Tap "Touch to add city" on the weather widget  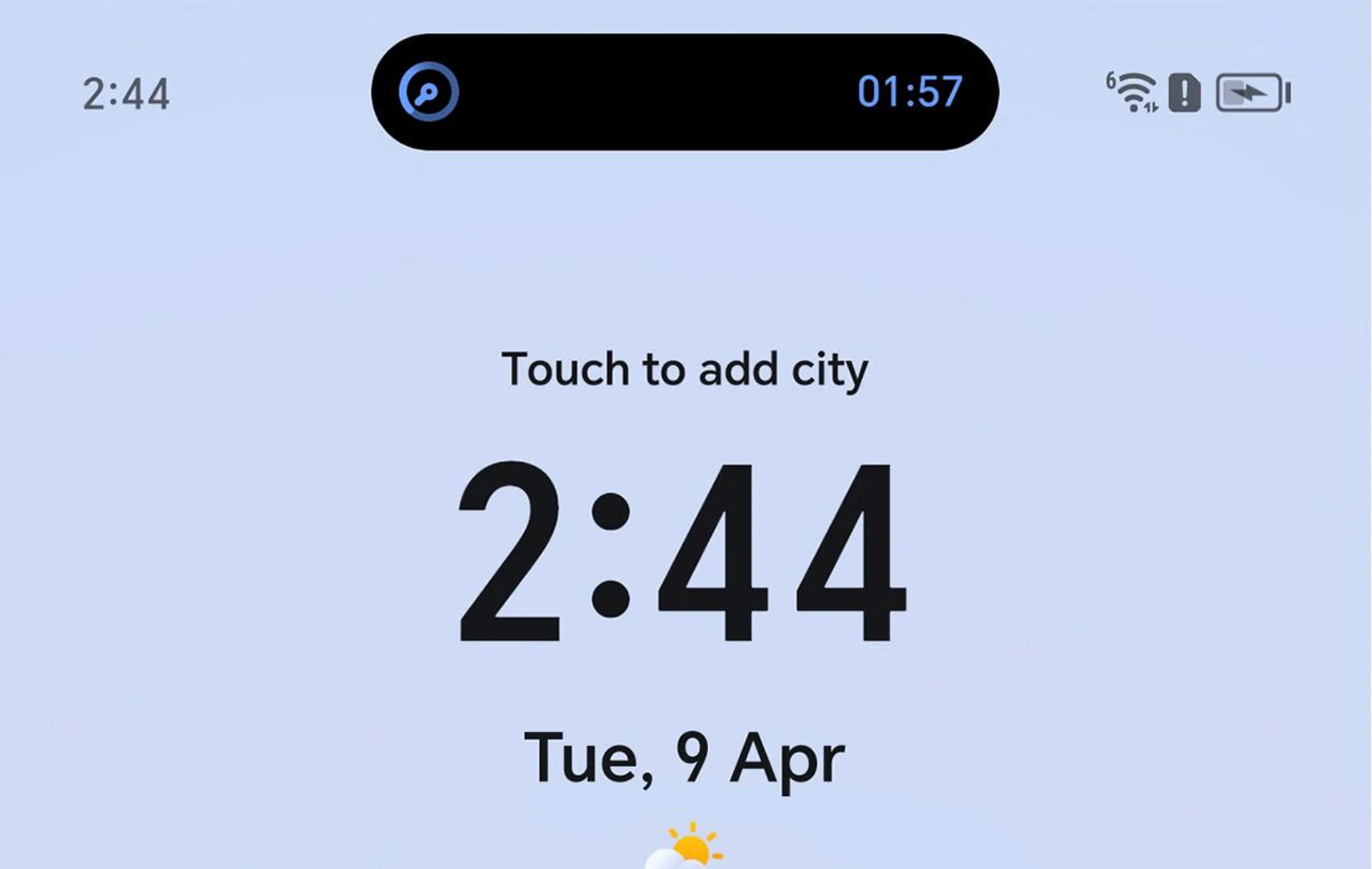685,369
